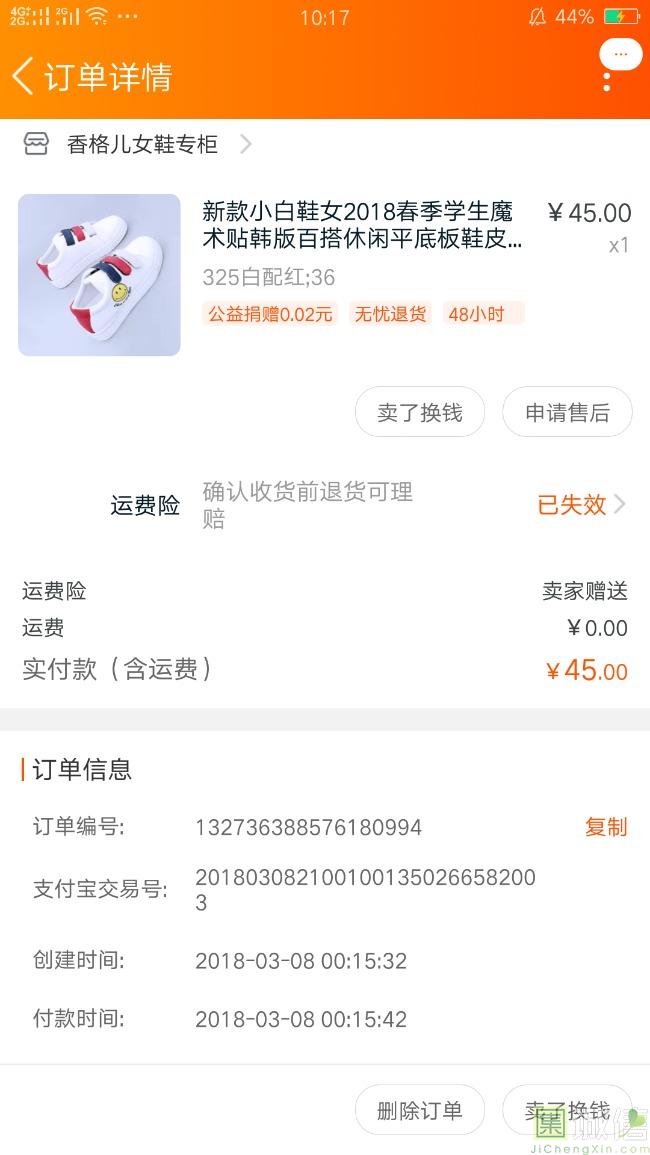Open 运费险 details showing 已失效
The height and width of the screenshot is (1155, 650).
581,505
